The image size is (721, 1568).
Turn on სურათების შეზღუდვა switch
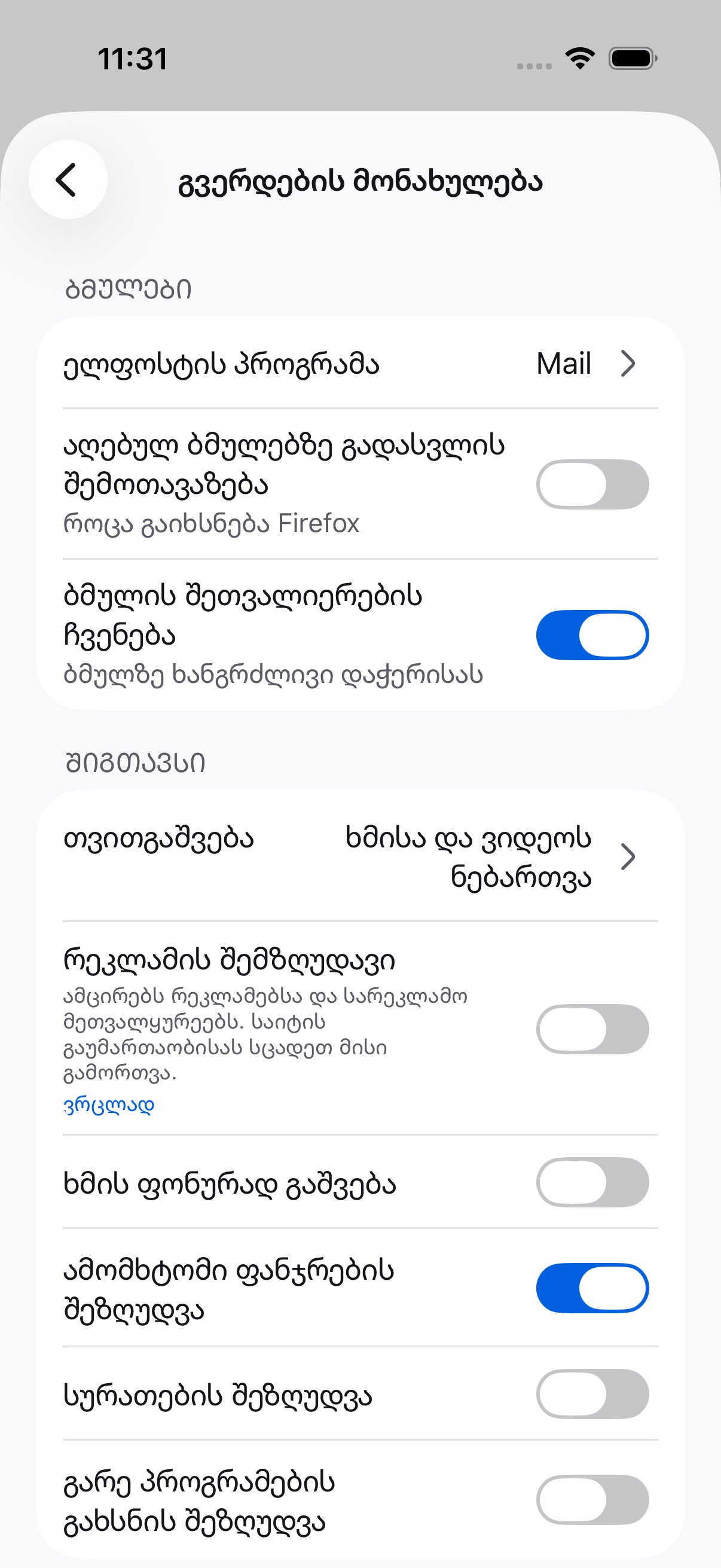tap(592, 1394)
